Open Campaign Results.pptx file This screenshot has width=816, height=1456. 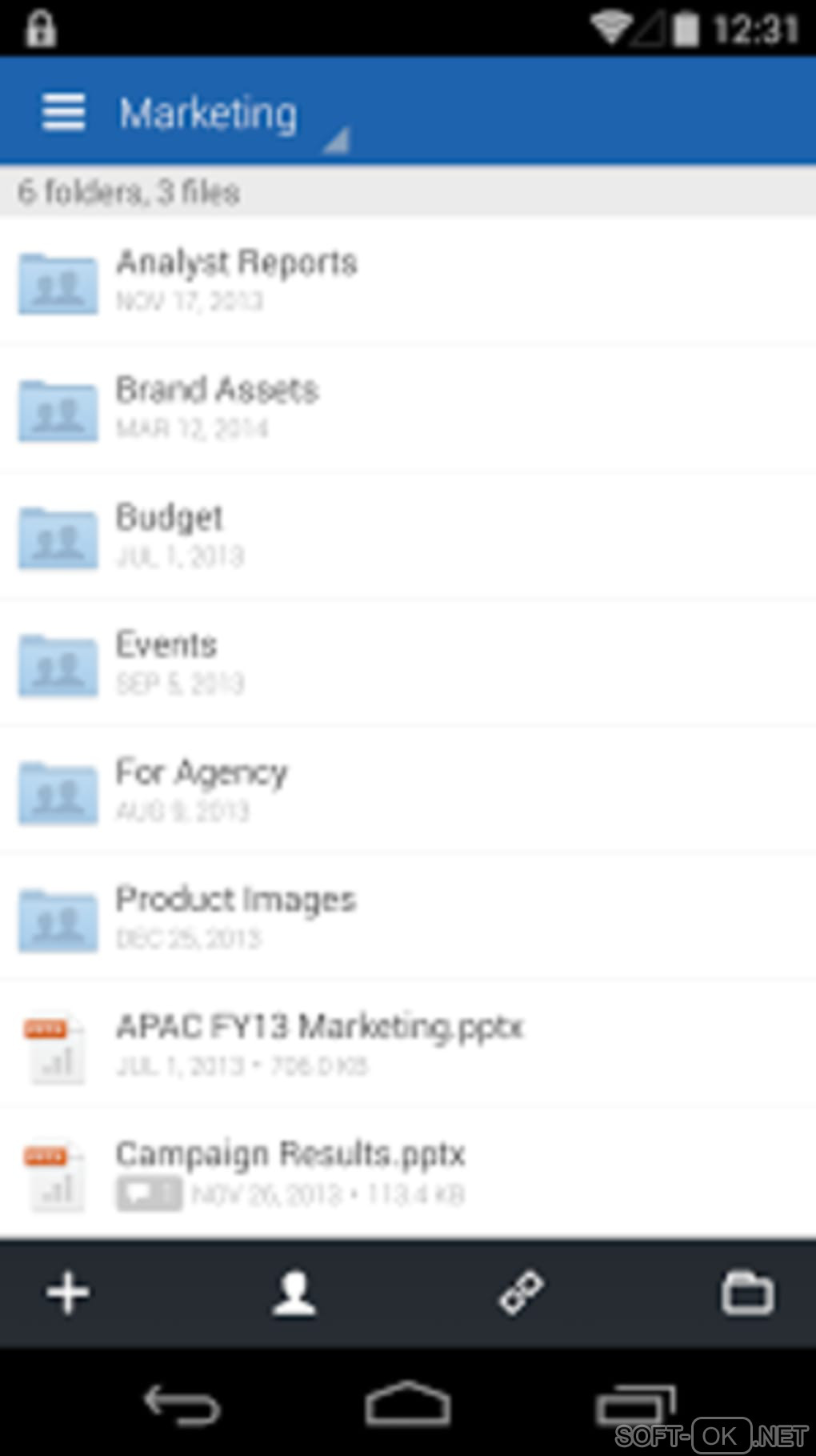[290, 1171]
